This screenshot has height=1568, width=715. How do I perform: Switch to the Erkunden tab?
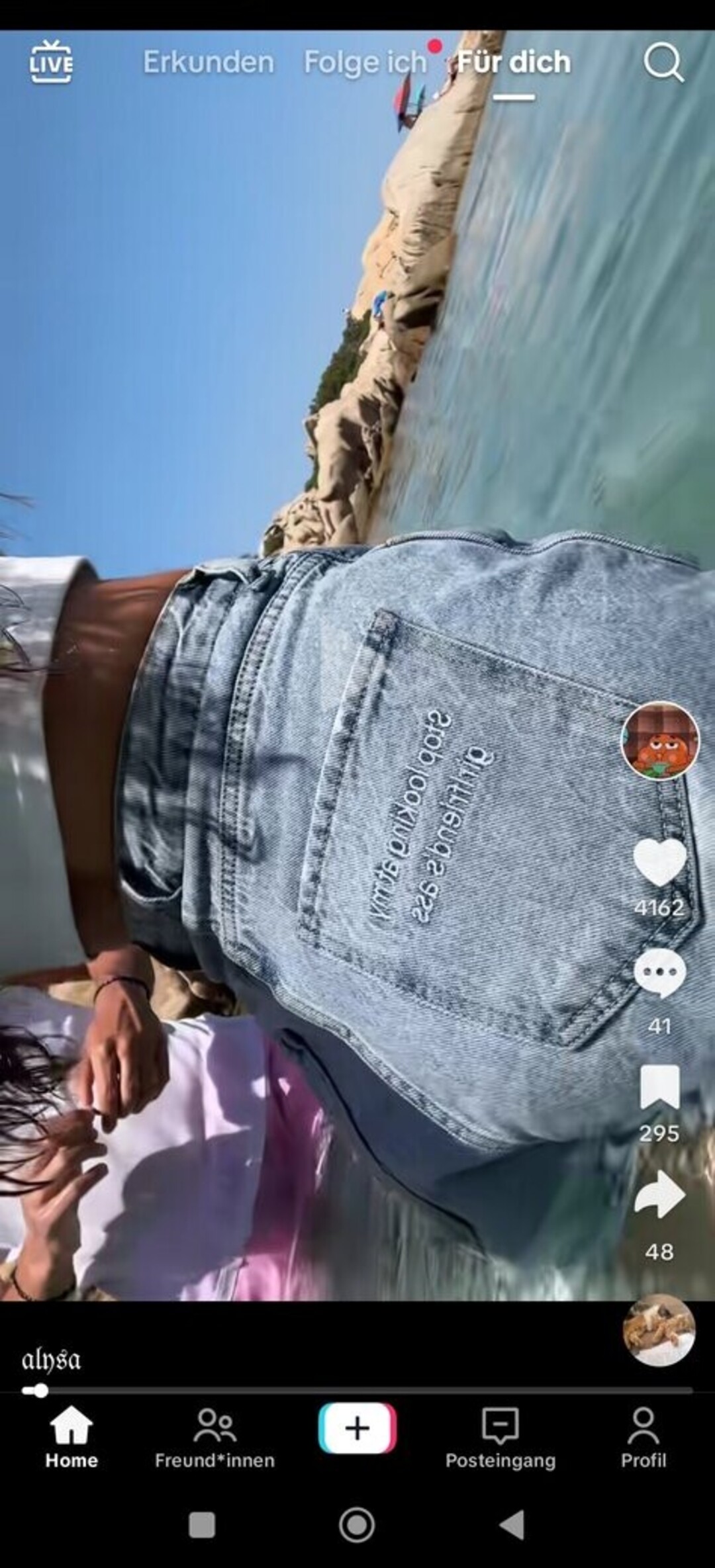click(209, 62)
